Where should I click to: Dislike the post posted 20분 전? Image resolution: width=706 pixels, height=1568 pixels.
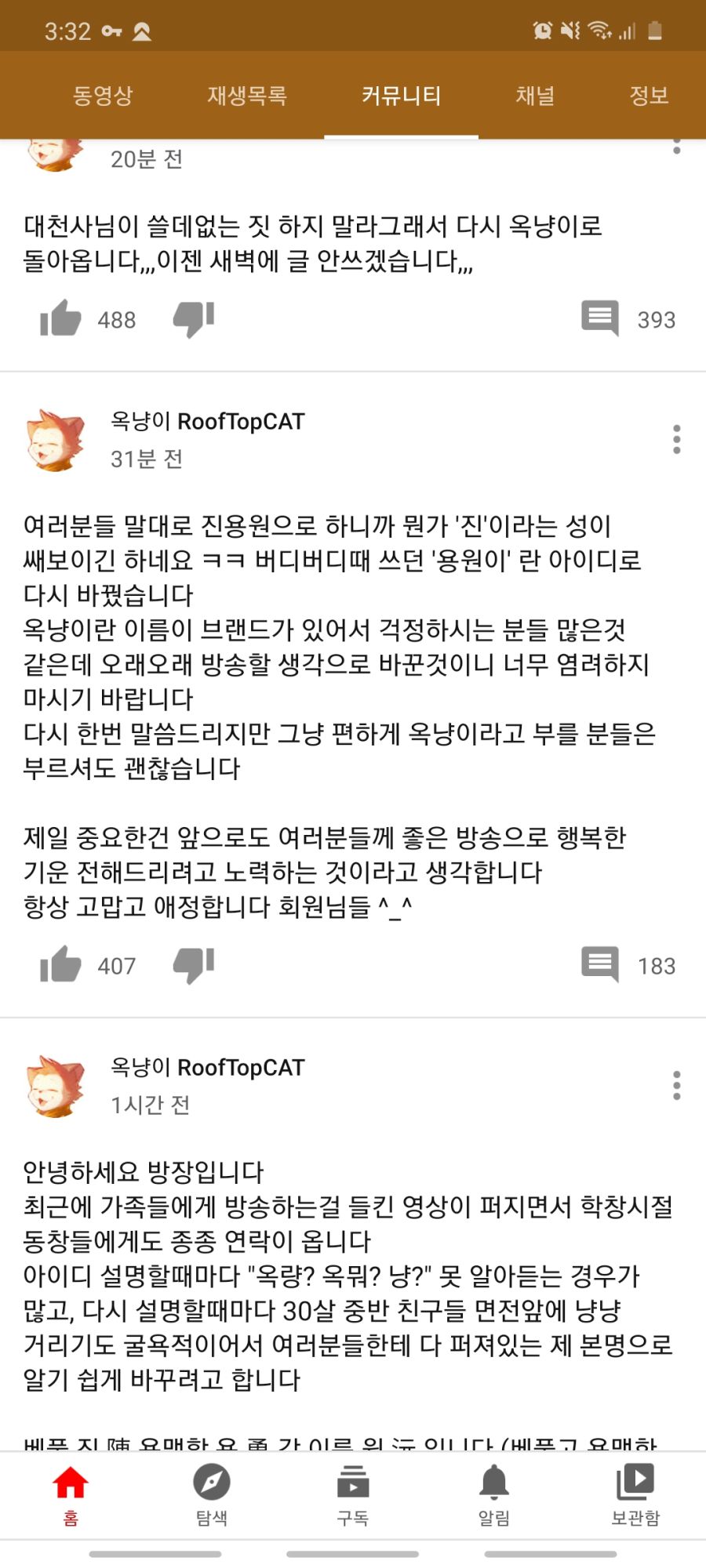tap(194, 319)
